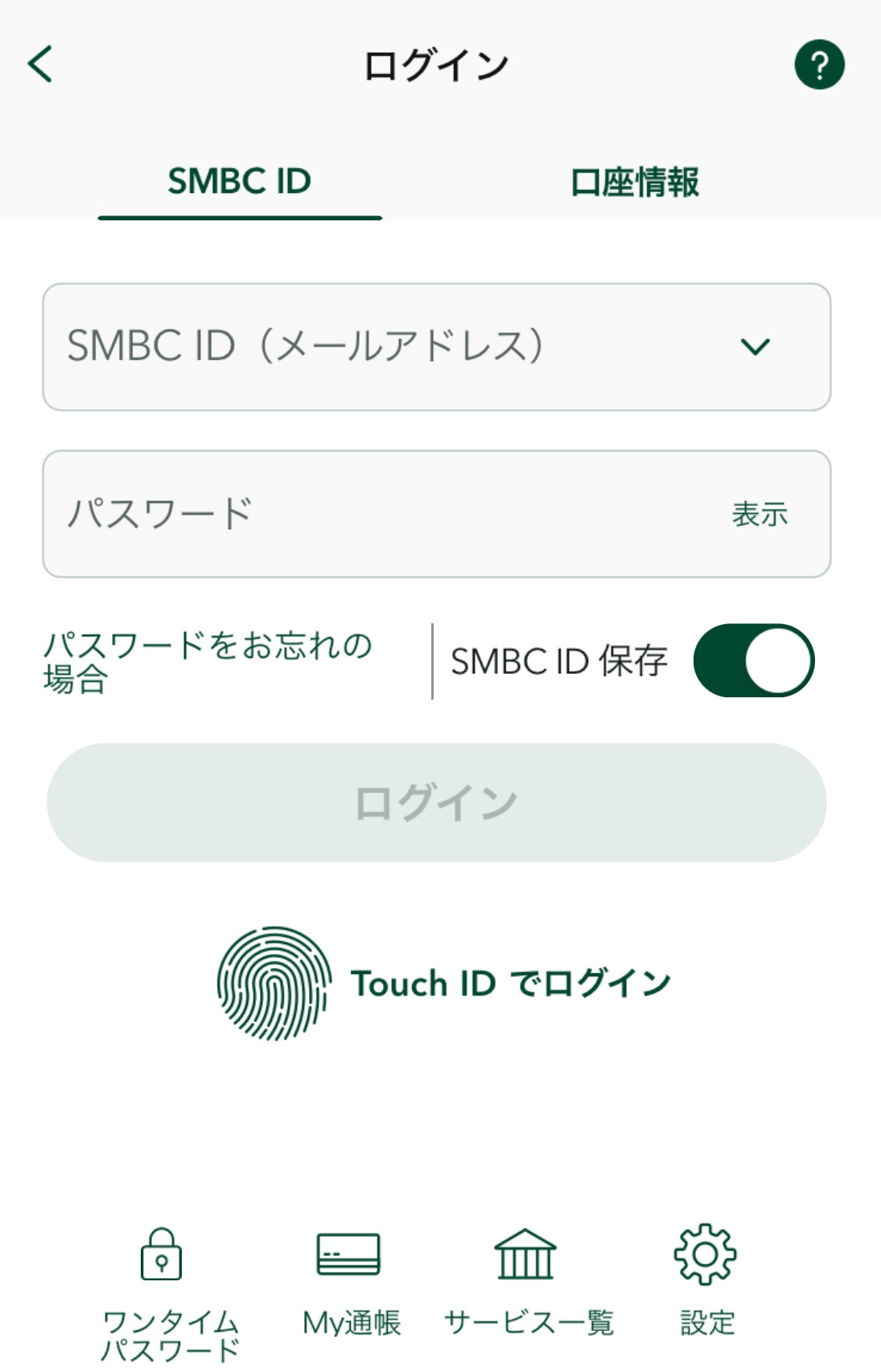
Task: Tap 表示 to reveal the password
Action: [758, 512]
